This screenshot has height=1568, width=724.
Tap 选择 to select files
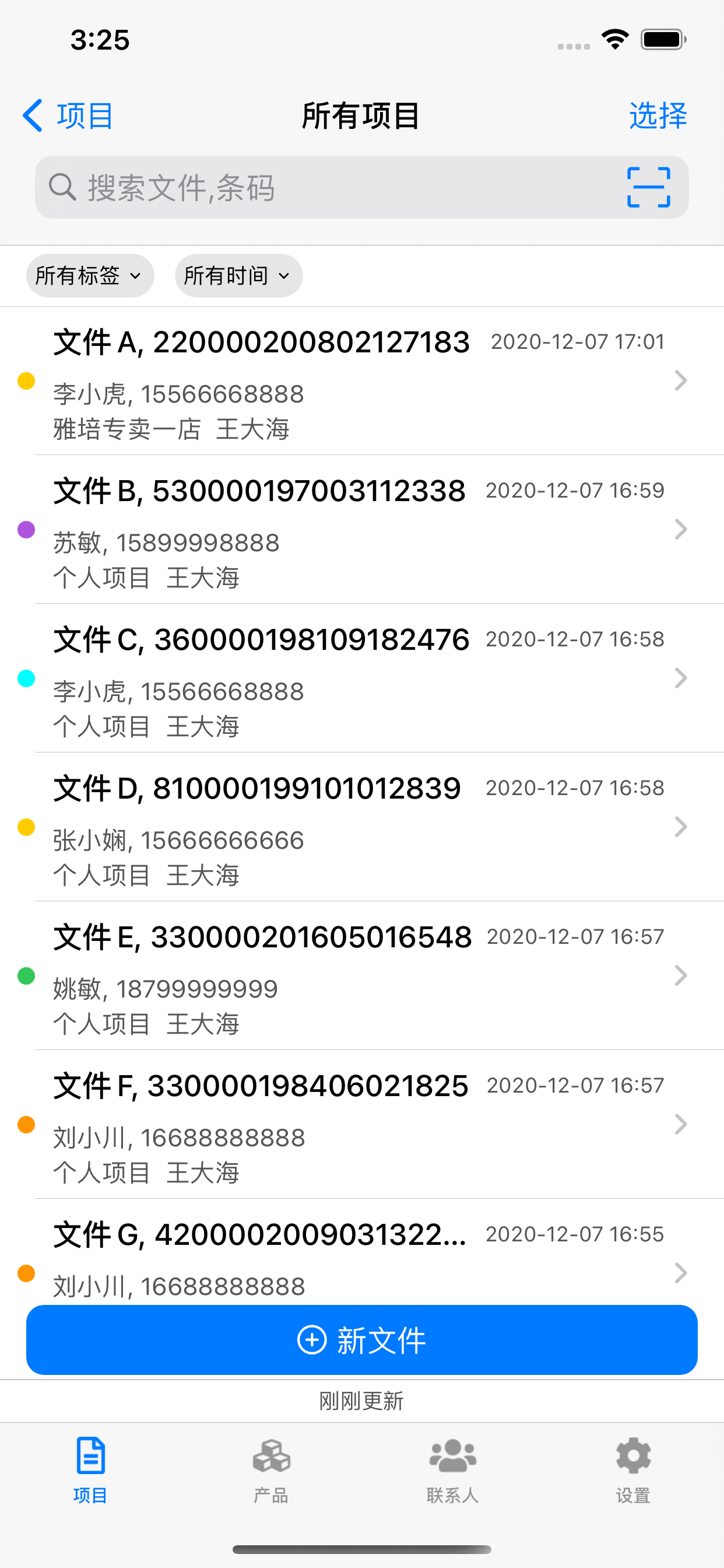pyautogui.click(x=658, y=116)
